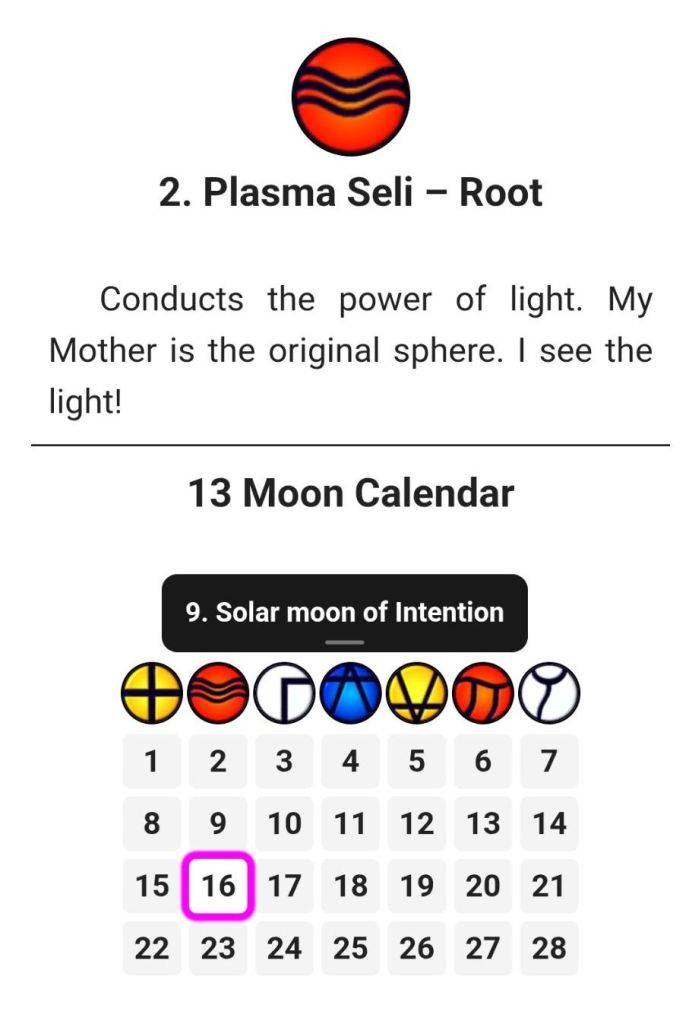This screenshot has height=1024, width=689.
Task: Select day 1 in the calendar
Action: pos(151,762)
